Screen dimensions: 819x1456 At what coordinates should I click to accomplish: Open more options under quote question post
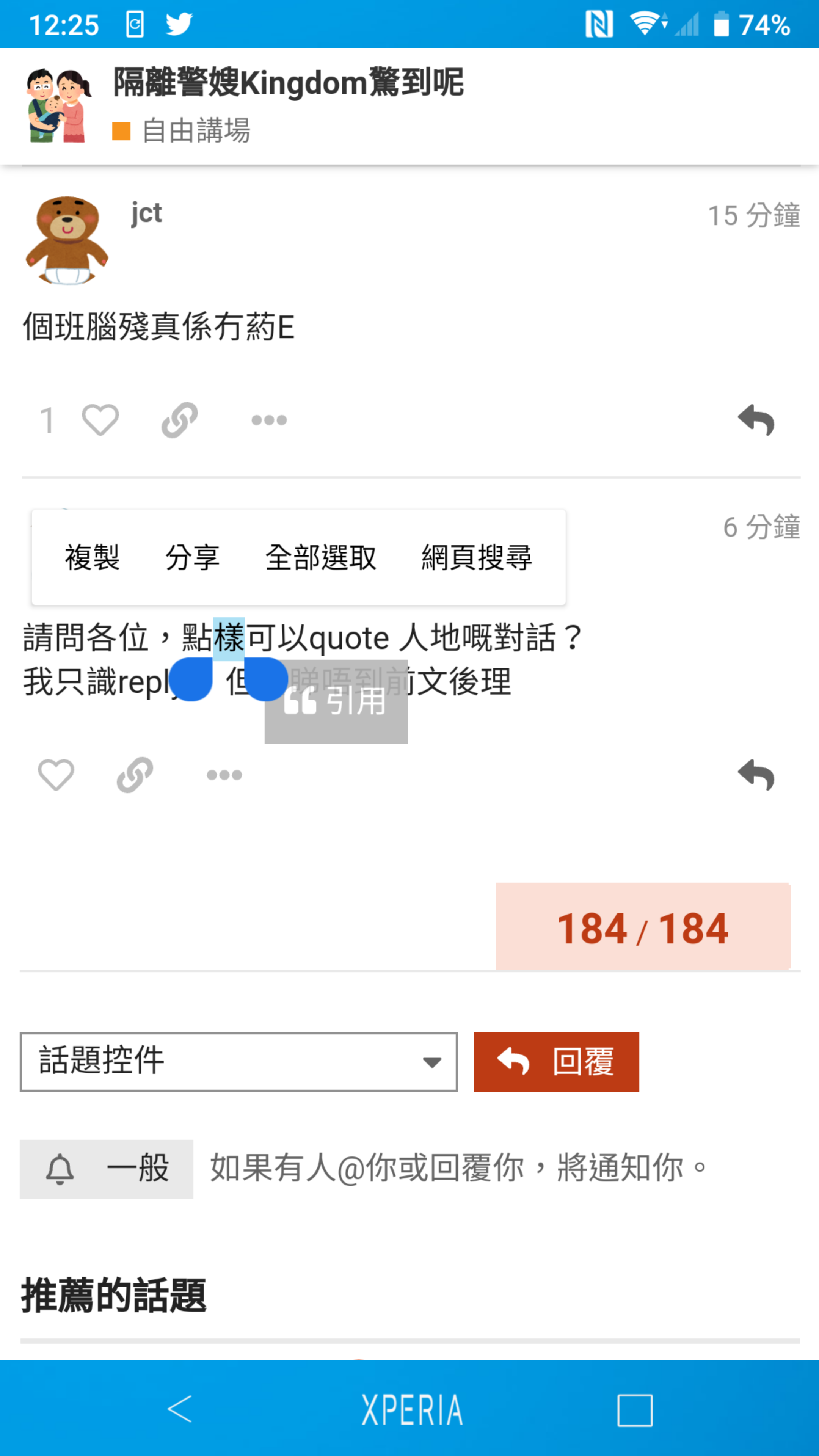point(224,774)
